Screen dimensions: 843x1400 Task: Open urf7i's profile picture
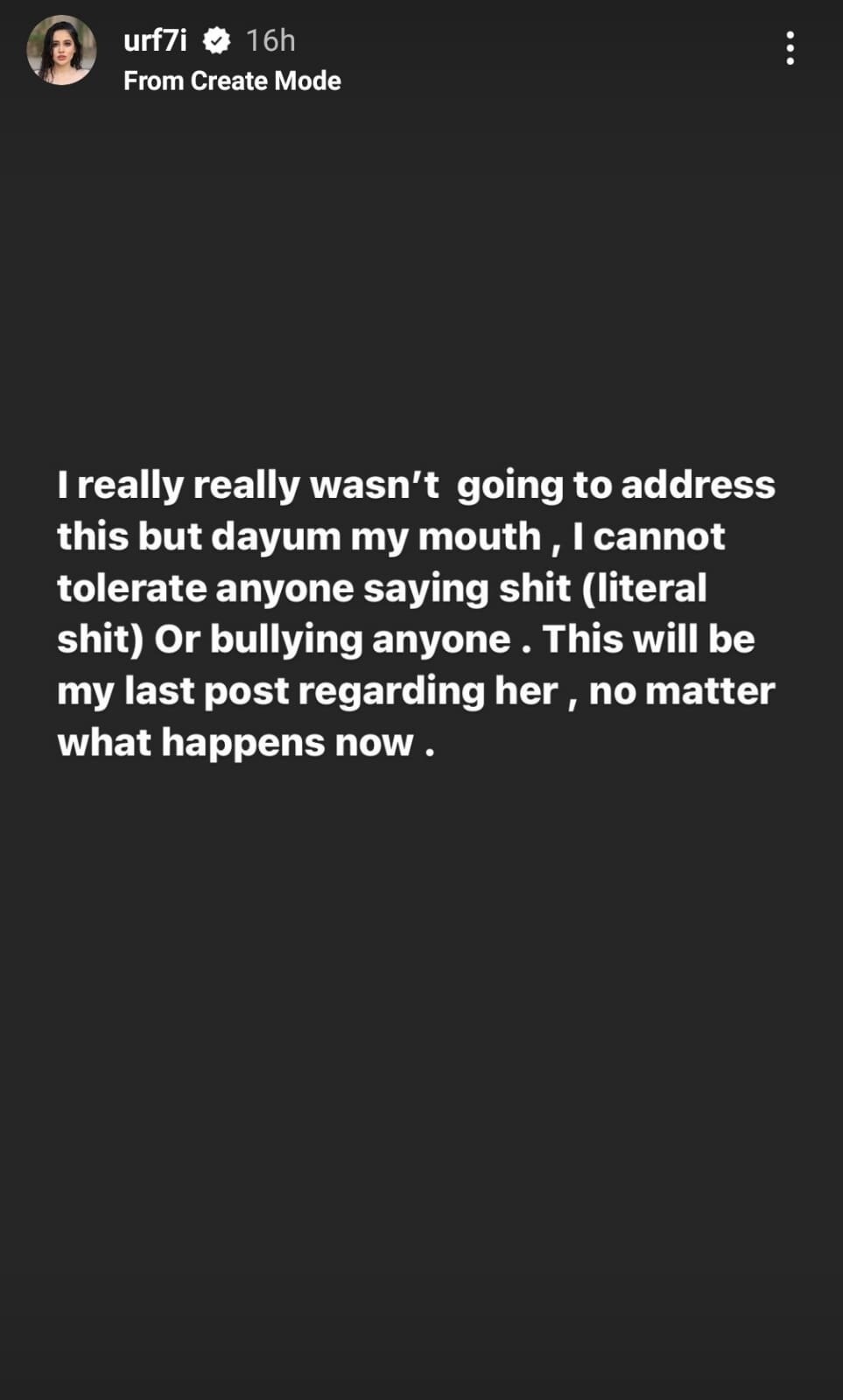61,50
